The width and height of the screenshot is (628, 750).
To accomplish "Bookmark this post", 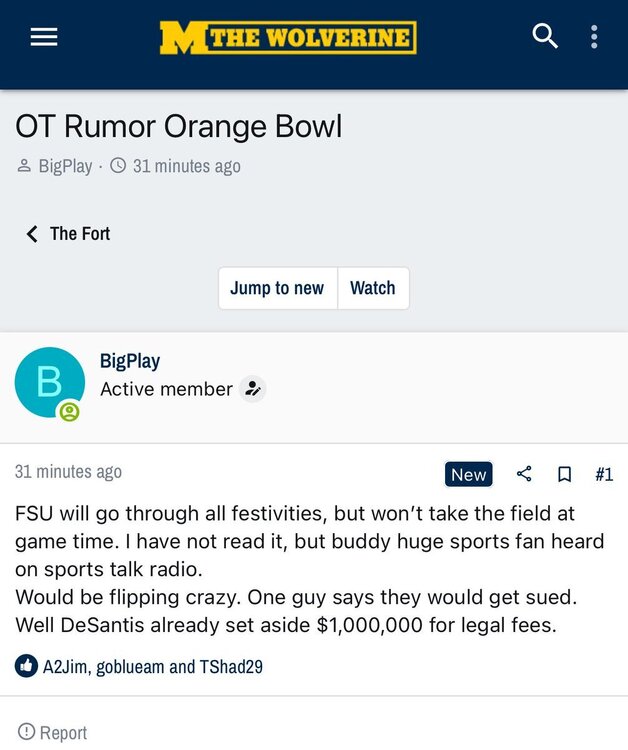I will point(564,474).
